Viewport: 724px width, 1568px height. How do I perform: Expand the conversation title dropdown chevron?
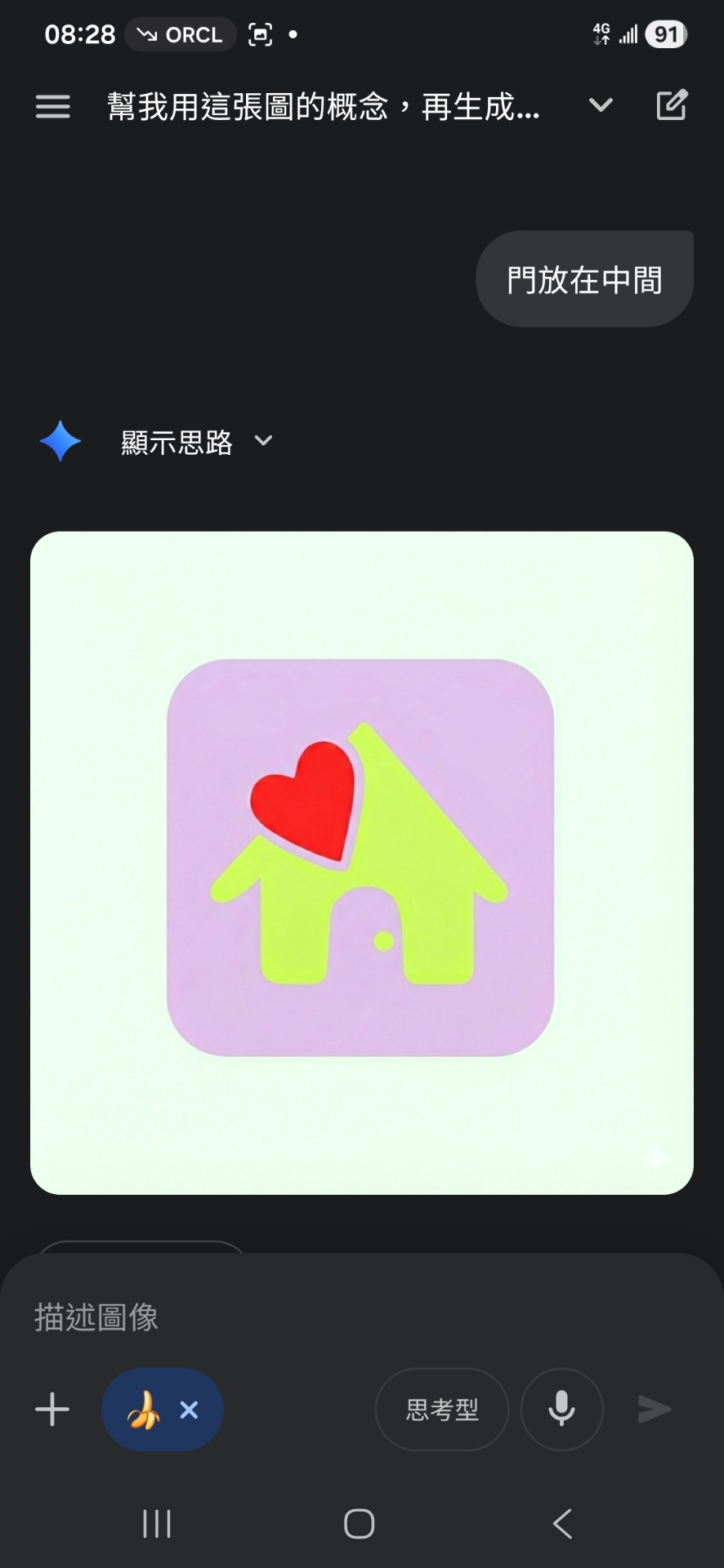point(601,105)
